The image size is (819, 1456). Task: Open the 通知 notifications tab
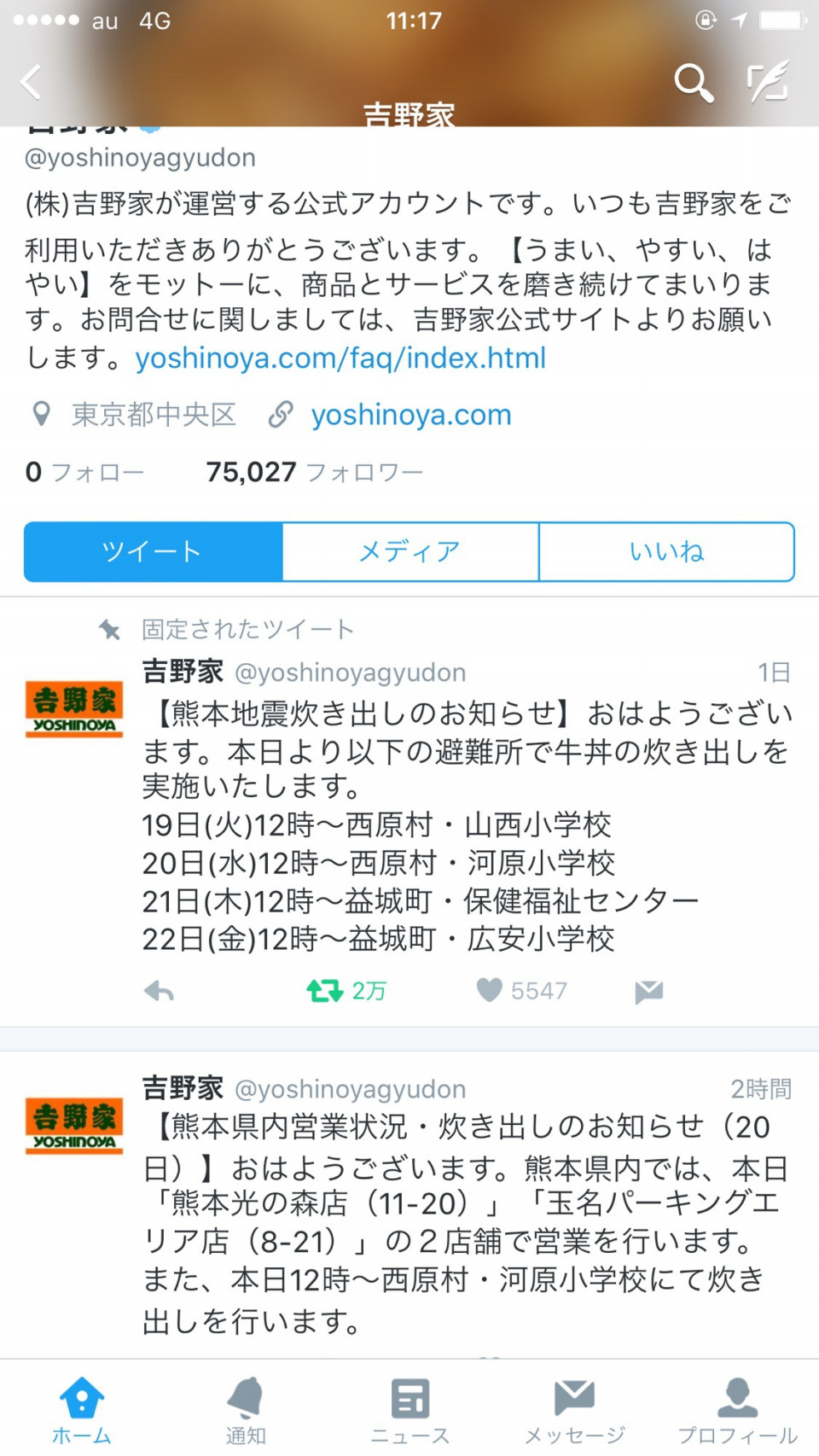tap(246, 1408)
